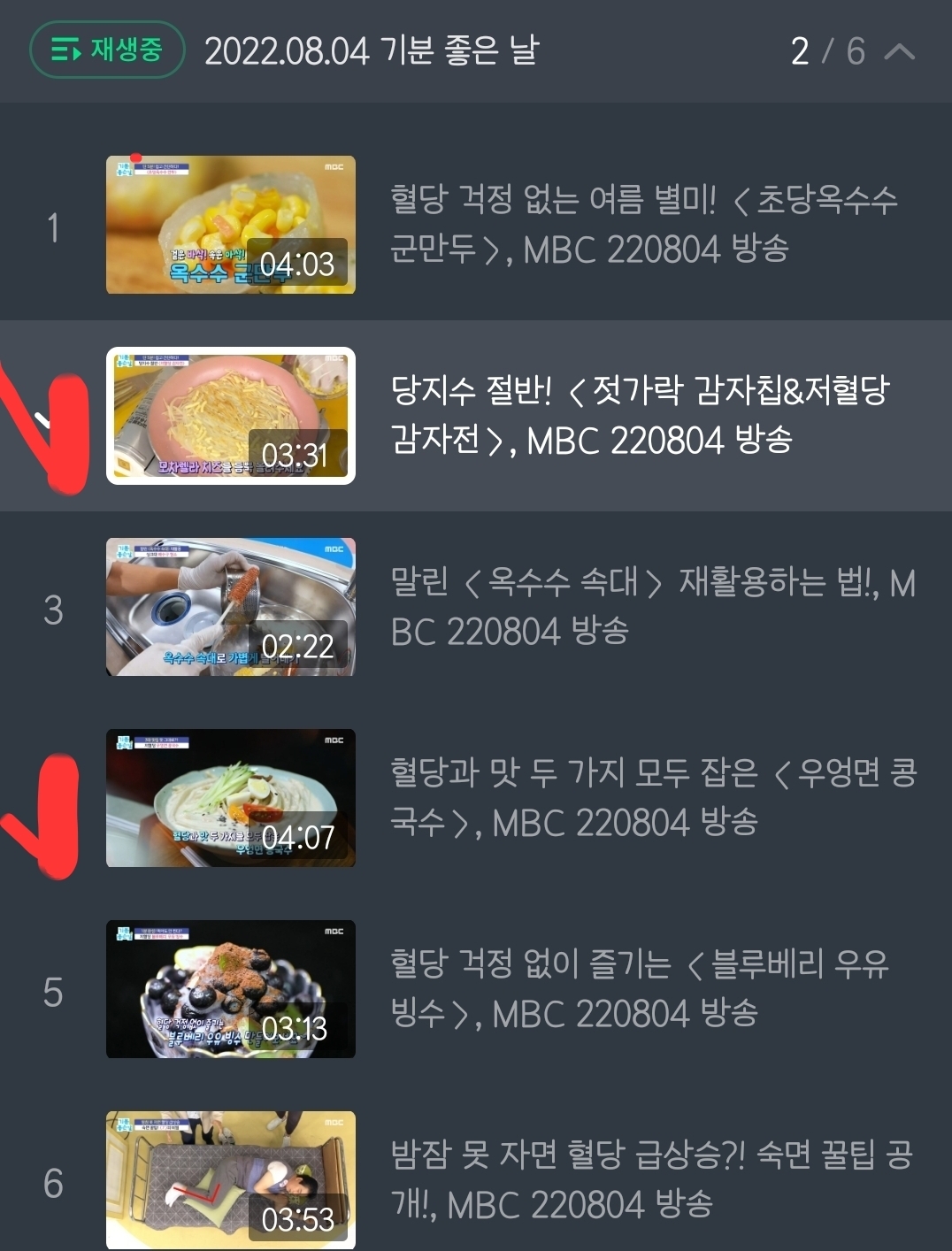Screen dimensions: 952x1251
Task: Select the corn dumpling video thumbnail
Action: click(230, 222)
